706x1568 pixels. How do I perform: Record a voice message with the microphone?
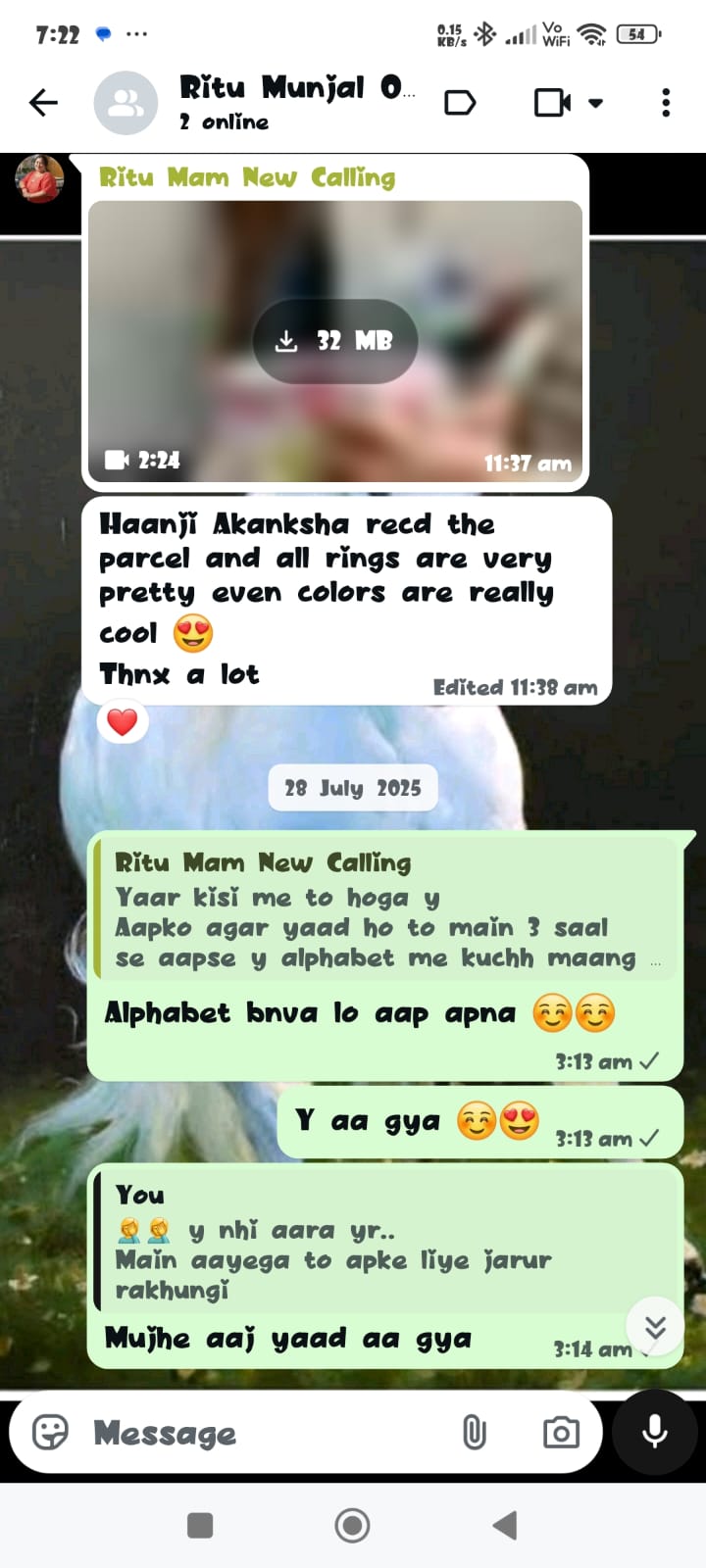(x=655, y=1432)
